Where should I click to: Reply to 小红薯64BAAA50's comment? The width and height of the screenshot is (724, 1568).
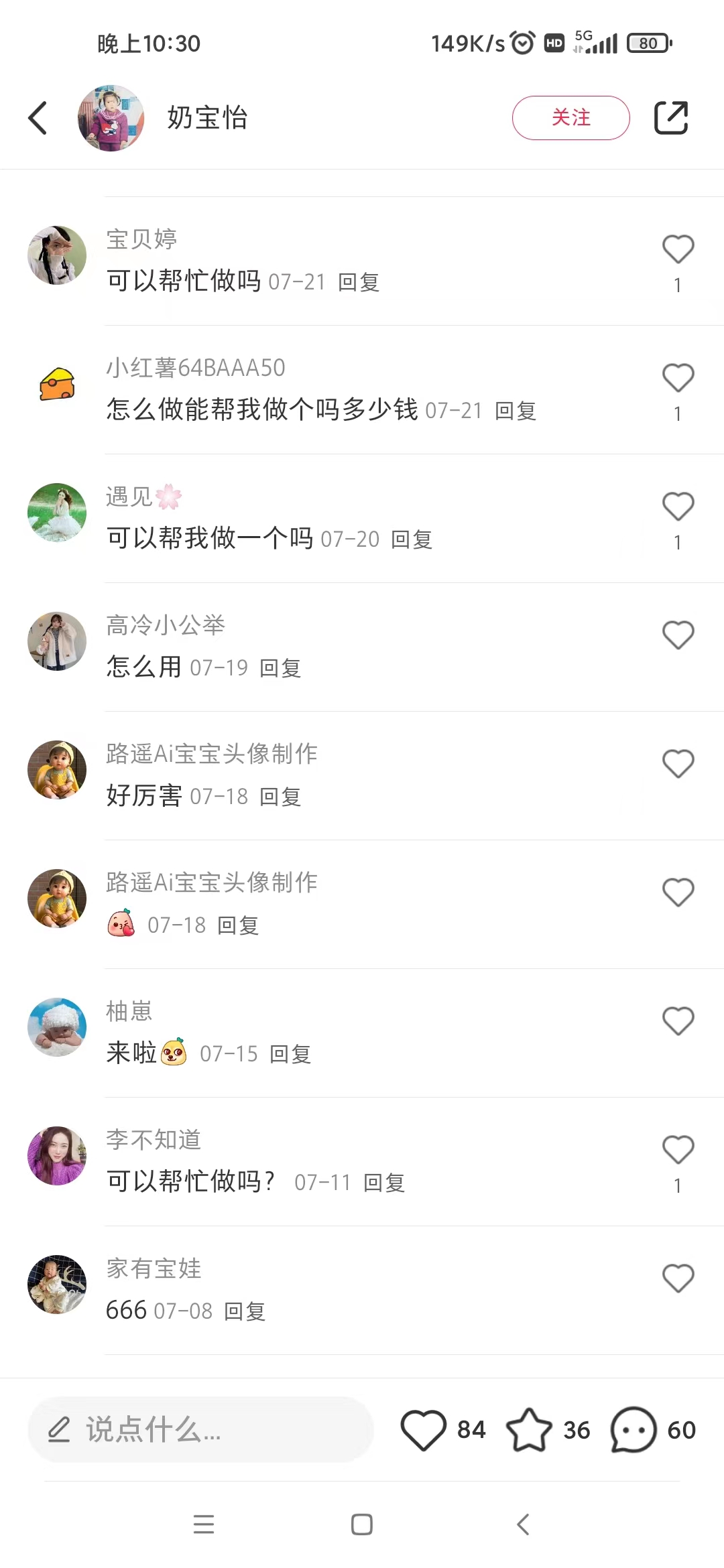[516, 411]
